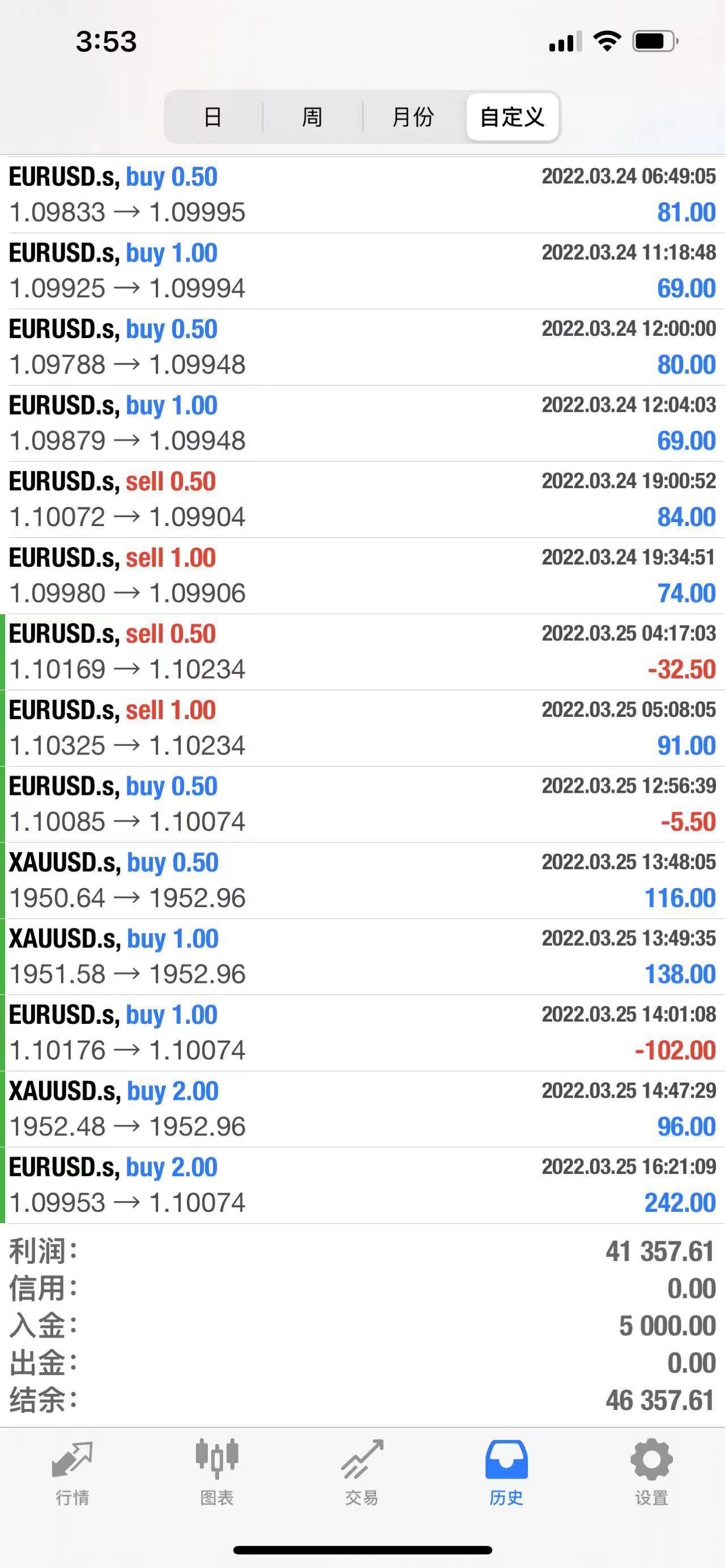Open the XAUUSD buy 1.00 trade at 13:49:35
Image resolution: width=725 pixels, height=1568 pixels.
click(362, 956)
